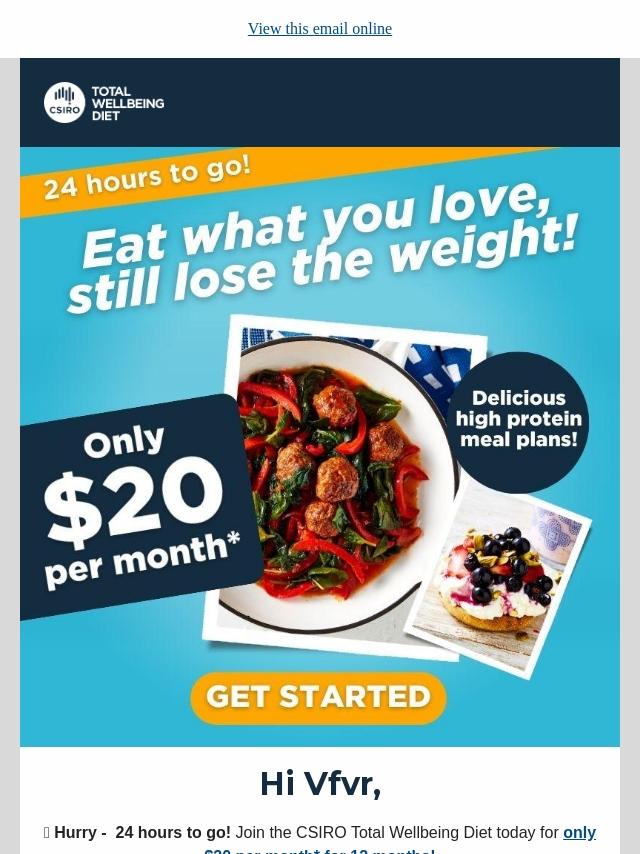640x854 pixels.
Task: Open the 'only $20 per month' offer link
Action: (579, 833)
